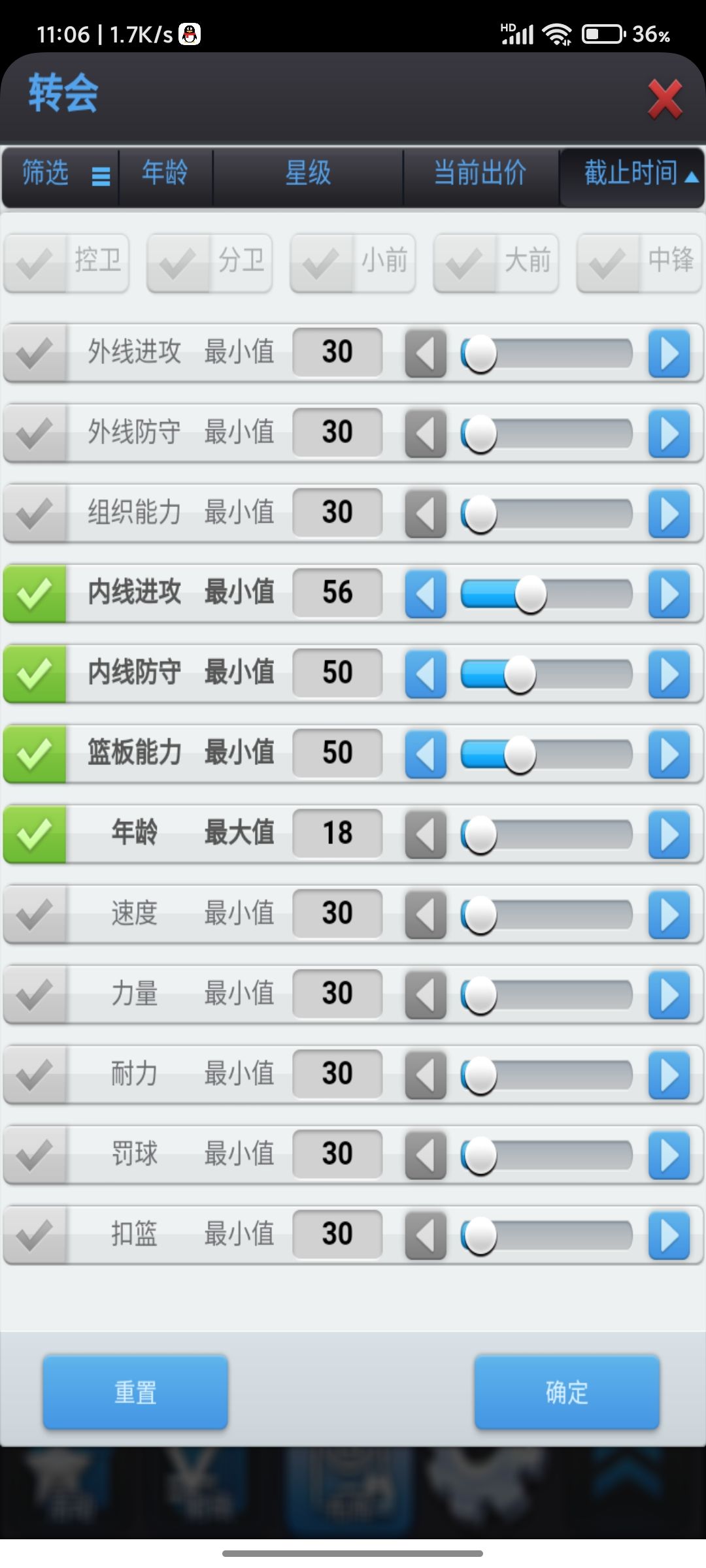Toggle the 年龄 checkbox filter off

coord(34,833)
